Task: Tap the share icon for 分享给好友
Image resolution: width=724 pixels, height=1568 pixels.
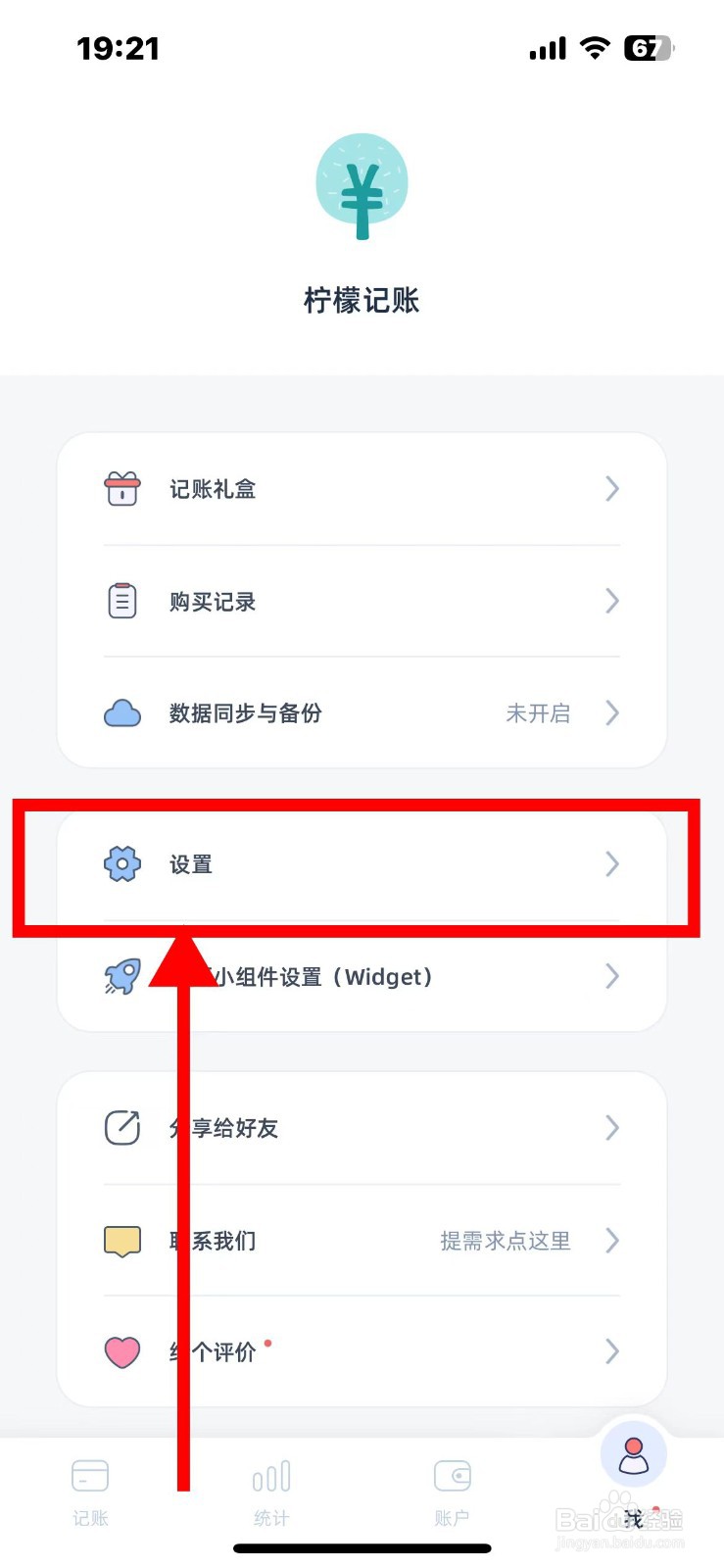Action: (121, 1128)
